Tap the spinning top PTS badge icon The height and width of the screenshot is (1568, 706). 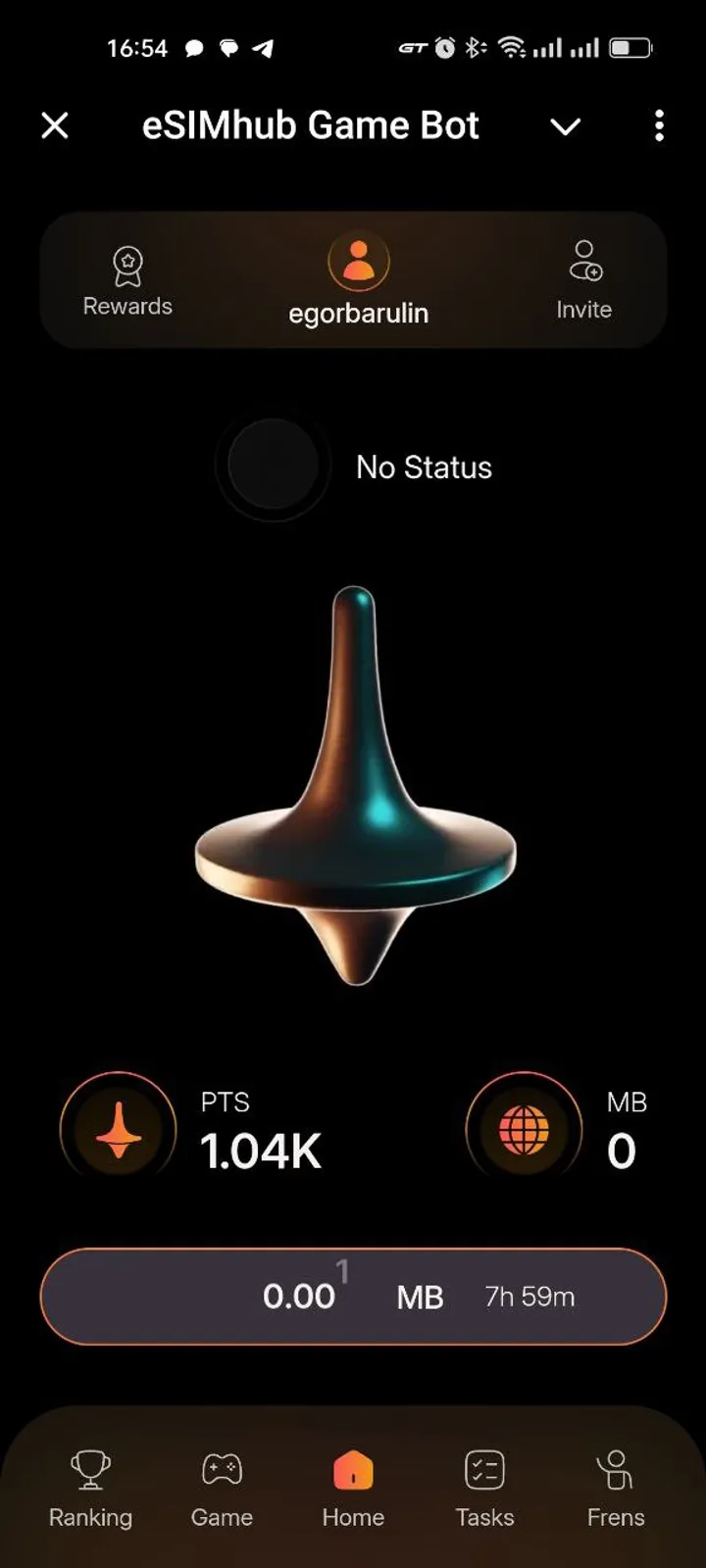(x=118, y=1127)
